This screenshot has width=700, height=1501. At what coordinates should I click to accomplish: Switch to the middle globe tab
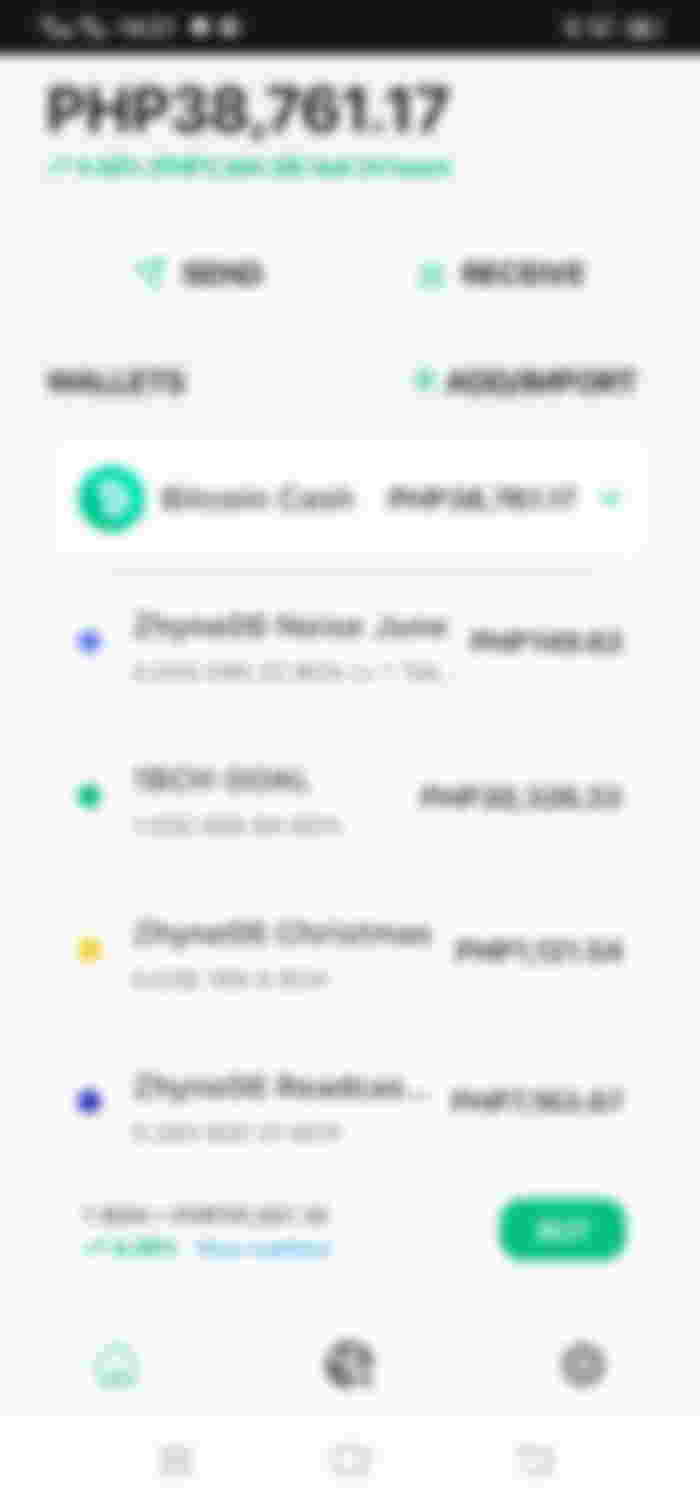click(x=349, y=1365)
